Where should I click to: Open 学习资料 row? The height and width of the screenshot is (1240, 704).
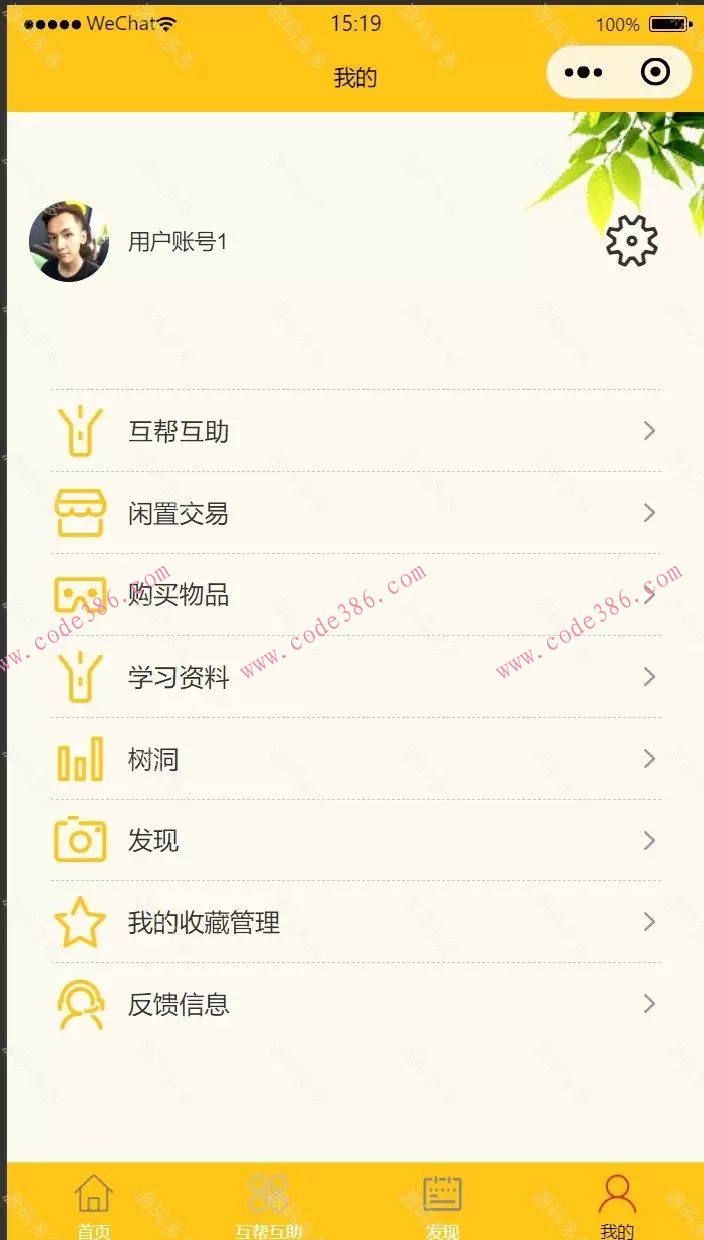coord(355,678)
